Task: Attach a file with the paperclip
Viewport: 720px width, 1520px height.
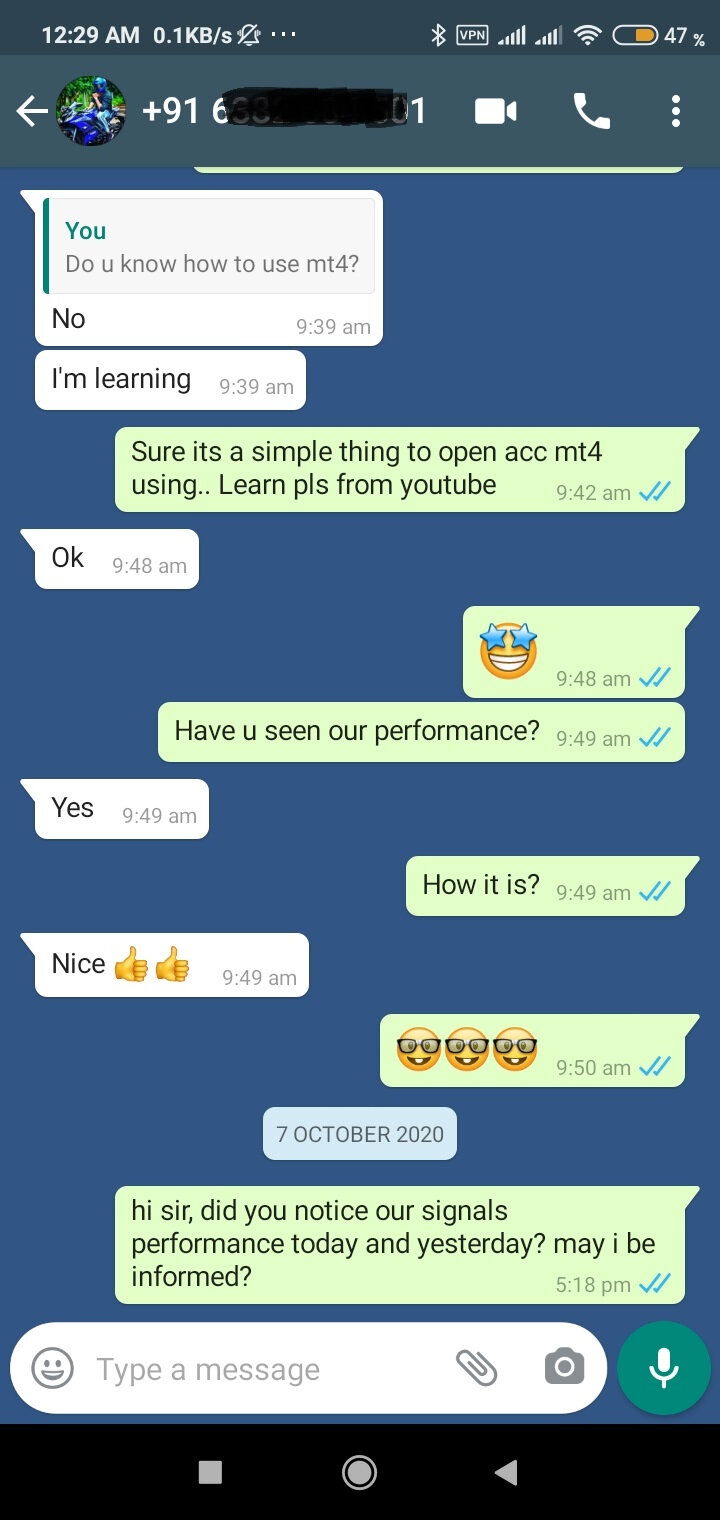Action: (477, 1367)
